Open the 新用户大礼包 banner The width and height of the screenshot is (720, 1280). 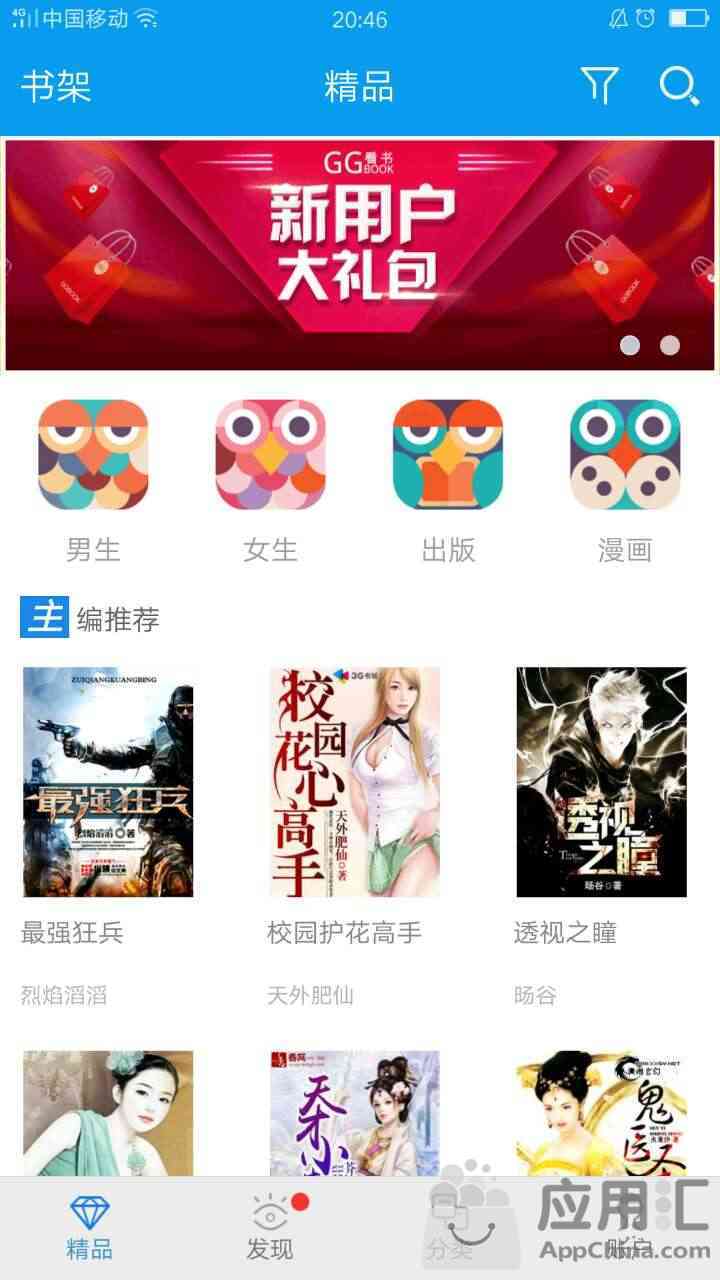pos(360,255)
